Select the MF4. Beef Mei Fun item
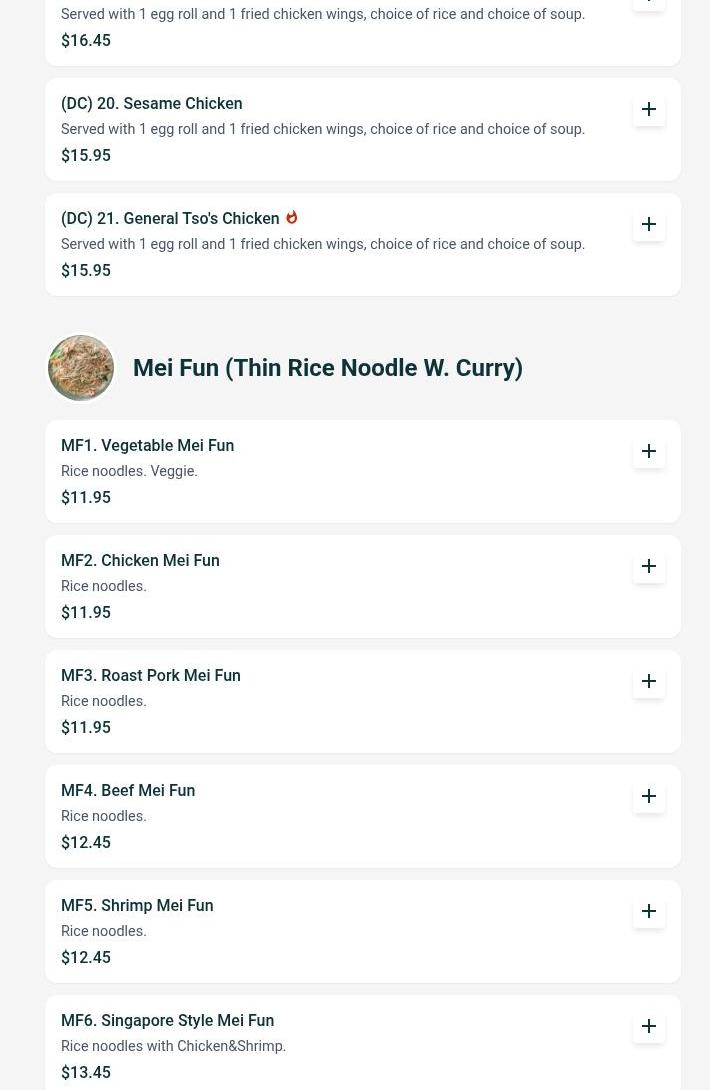710x1090 pixels. click(128, 791)
